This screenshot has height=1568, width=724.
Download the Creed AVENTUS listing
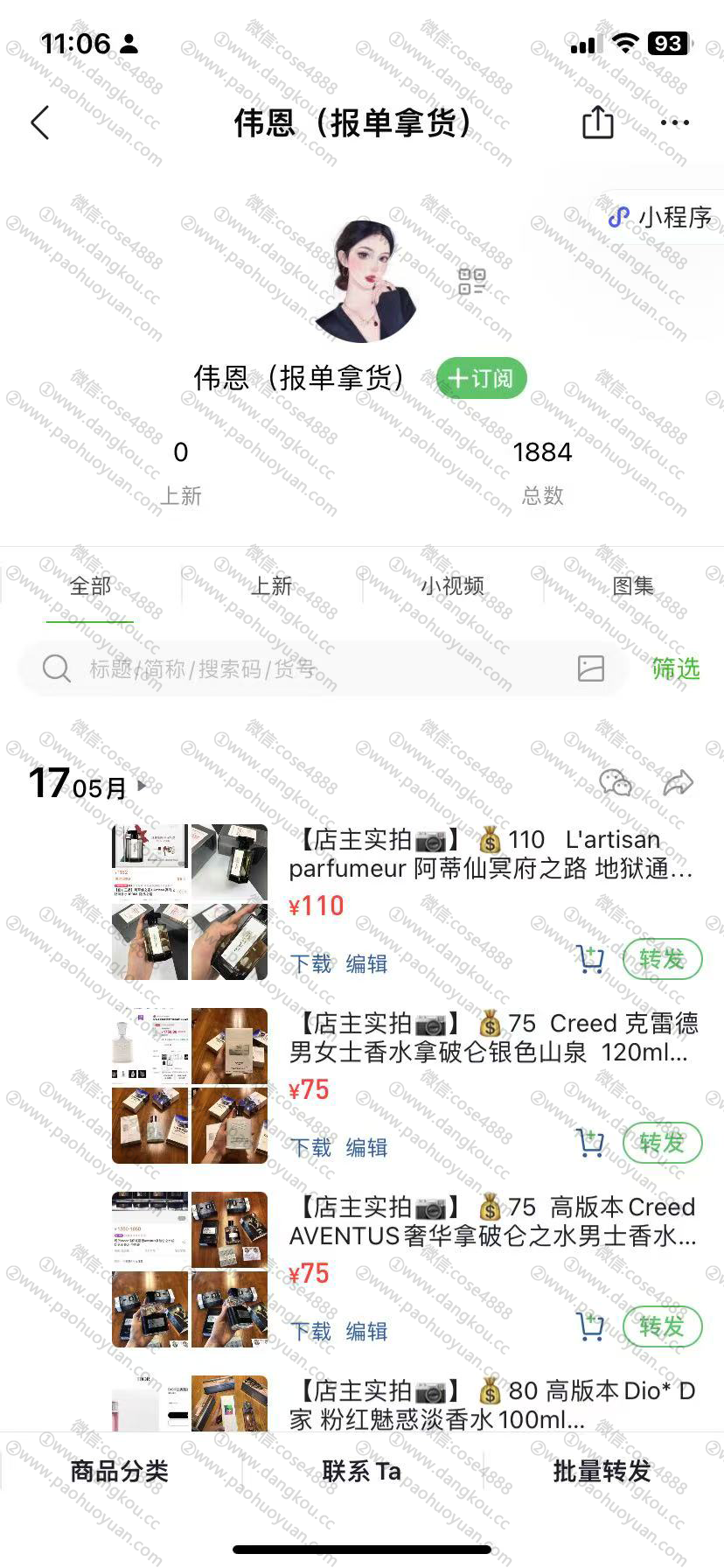[x=311, y=1331]
